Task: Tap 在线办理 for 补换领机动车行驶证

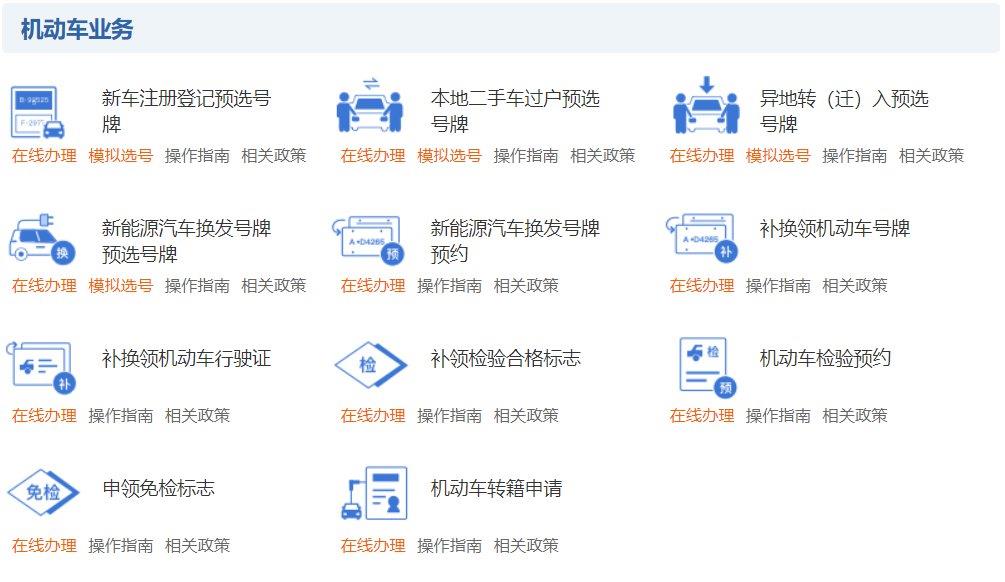Action: click(x=44, y=415)
